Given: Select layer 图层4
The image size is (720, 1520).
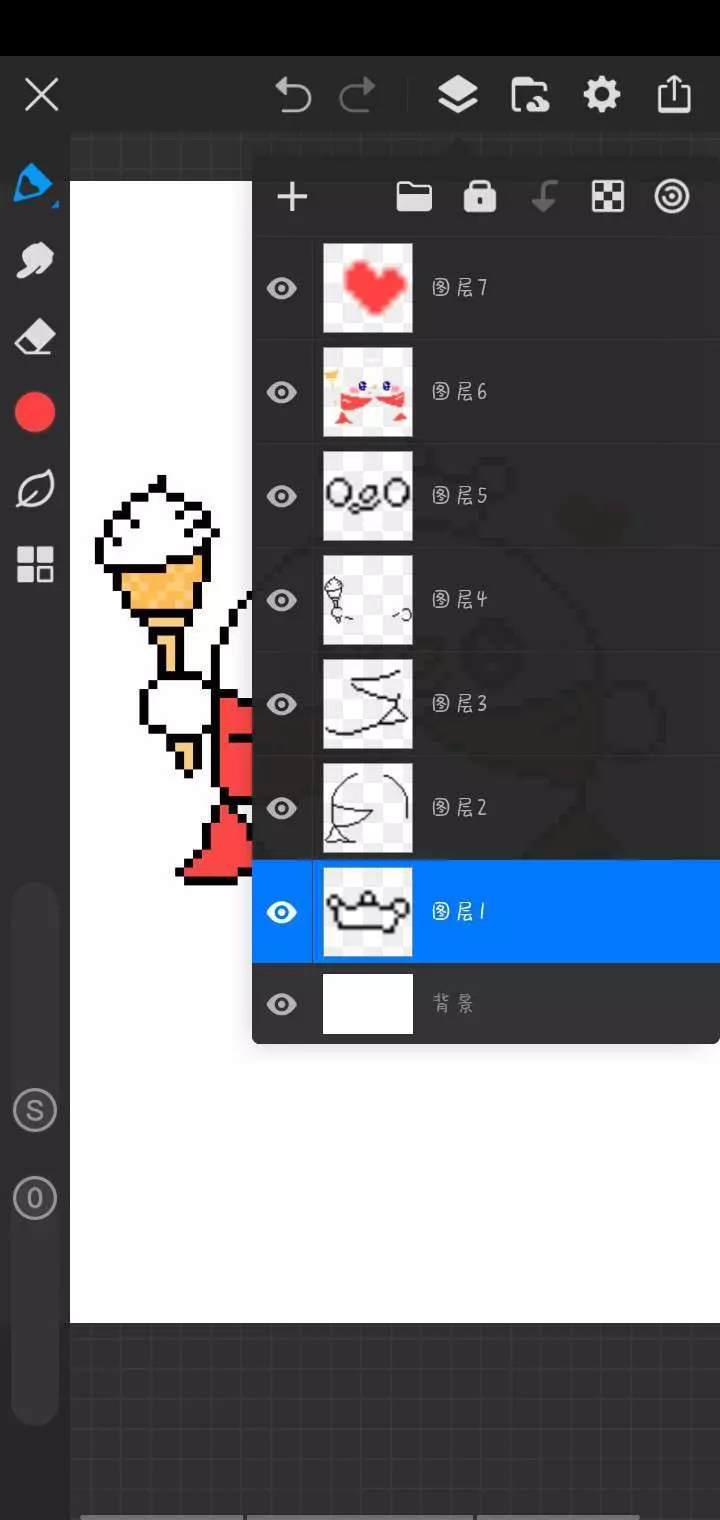Looking at the screenshot, I should click(x=486, y=600).
